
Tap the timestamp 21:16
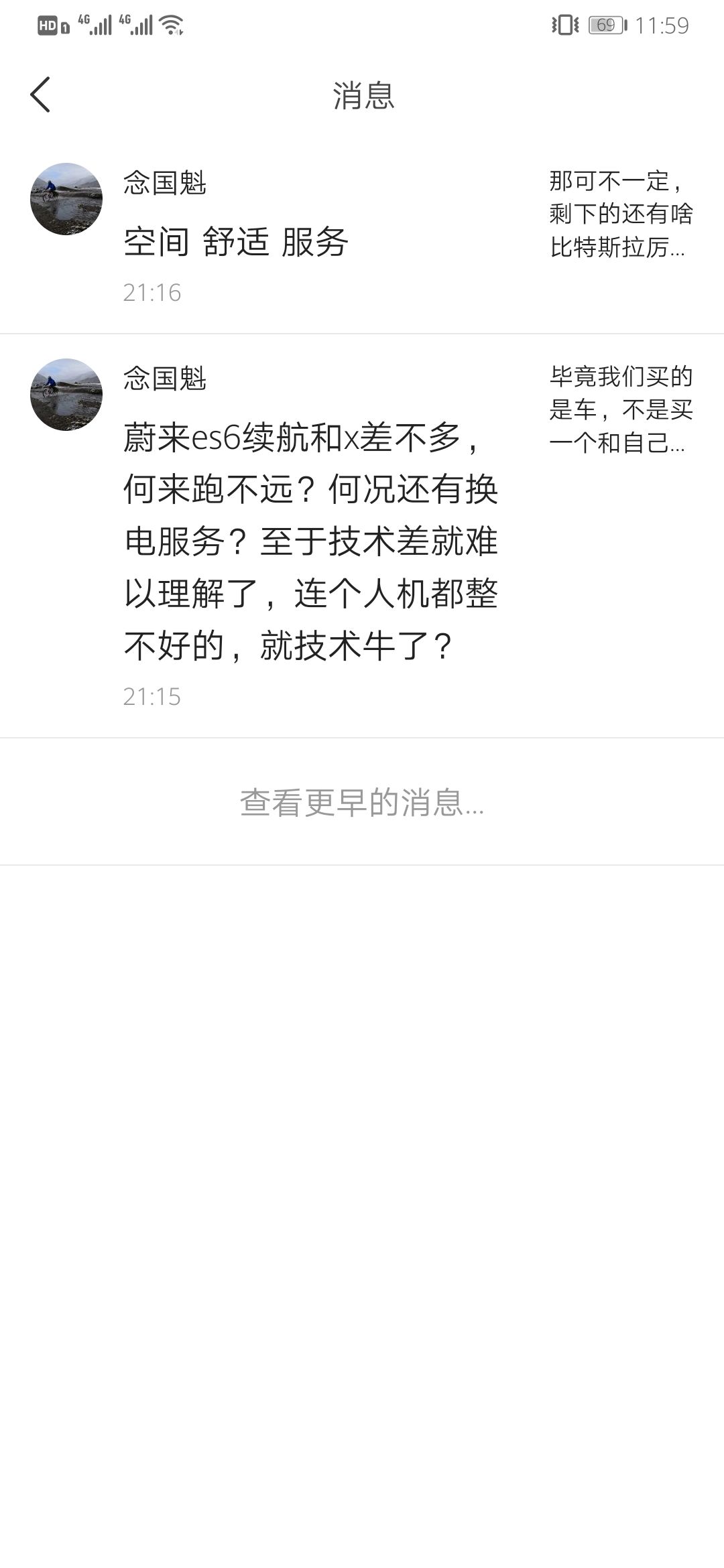tap(151, 292)
